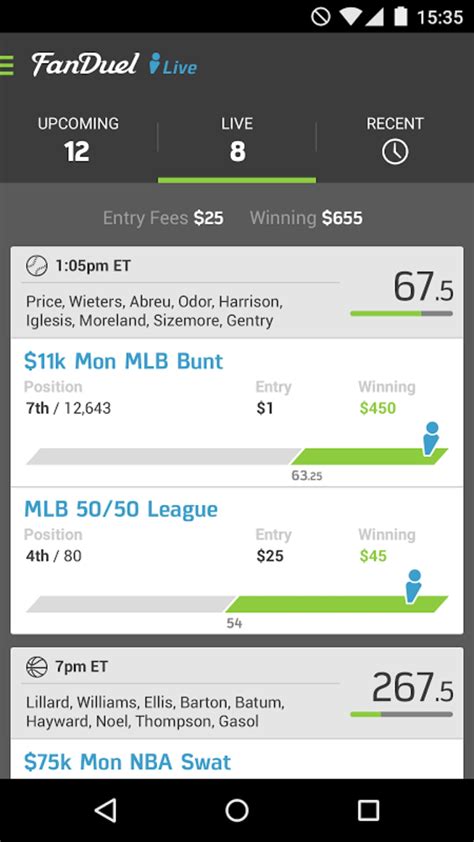View the MLB 50/50 League contest
474x842 pixels.
click(x=237, y=561)
